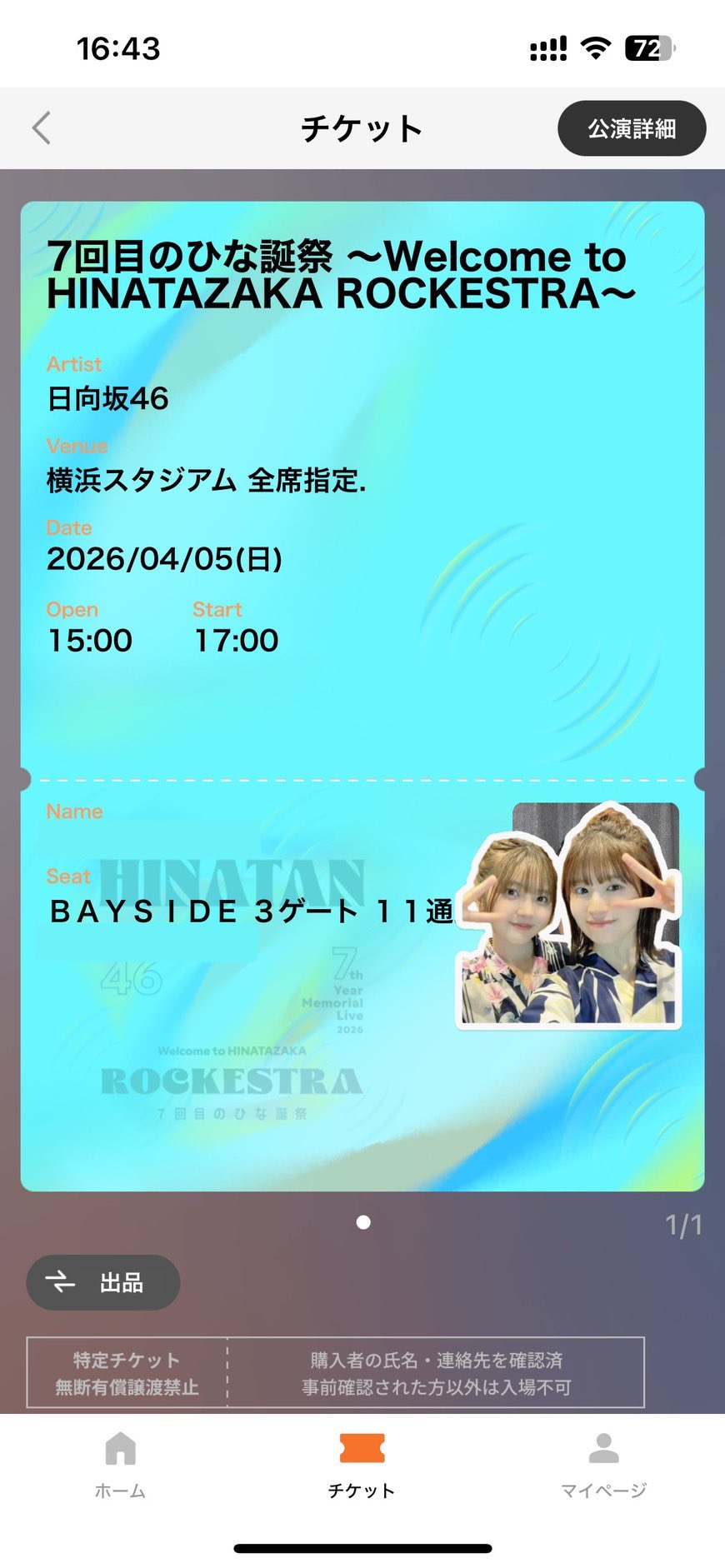Open 公演詳細 event details

[631, 128]
